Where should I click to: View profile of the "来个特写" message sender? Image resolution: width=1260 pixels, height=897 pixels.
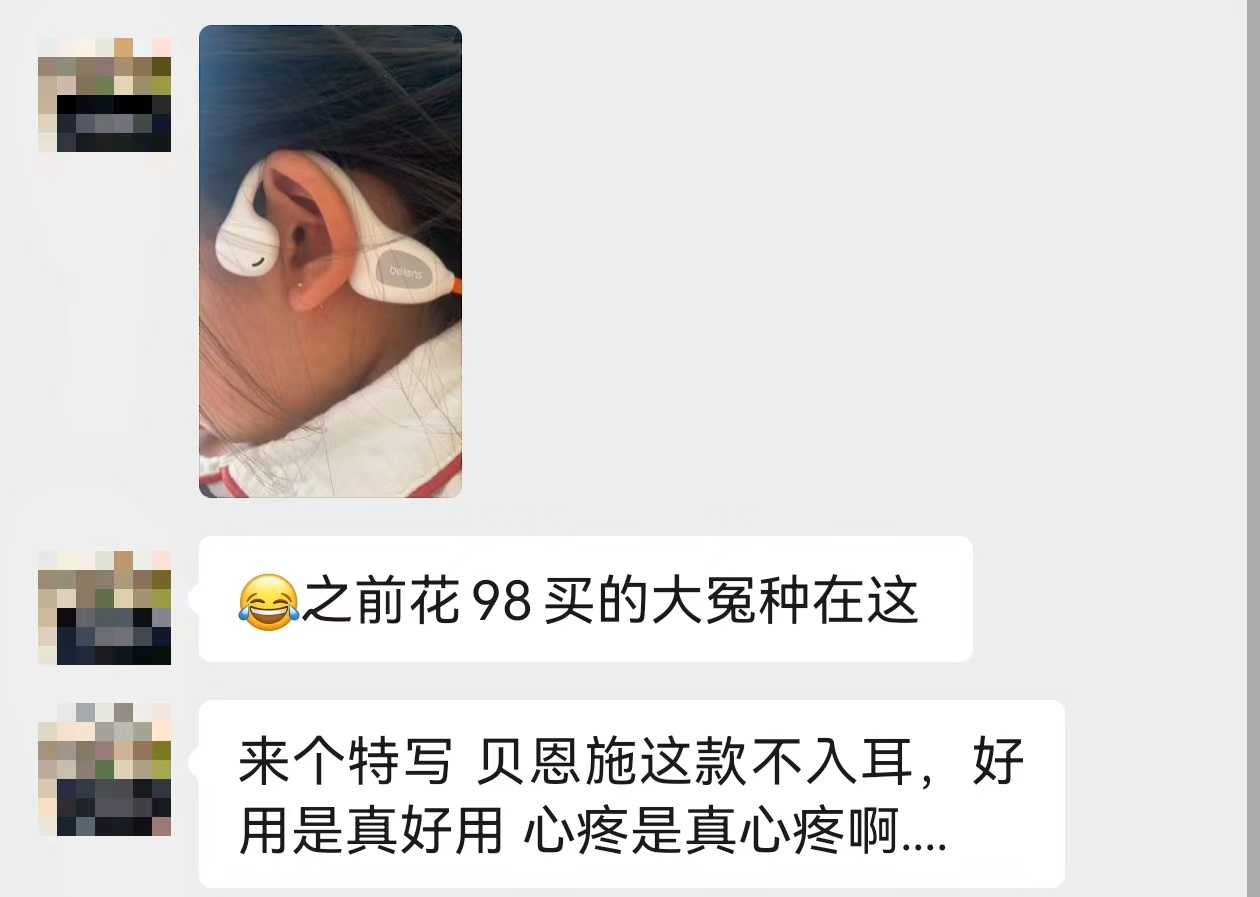(x=104, y=769)
